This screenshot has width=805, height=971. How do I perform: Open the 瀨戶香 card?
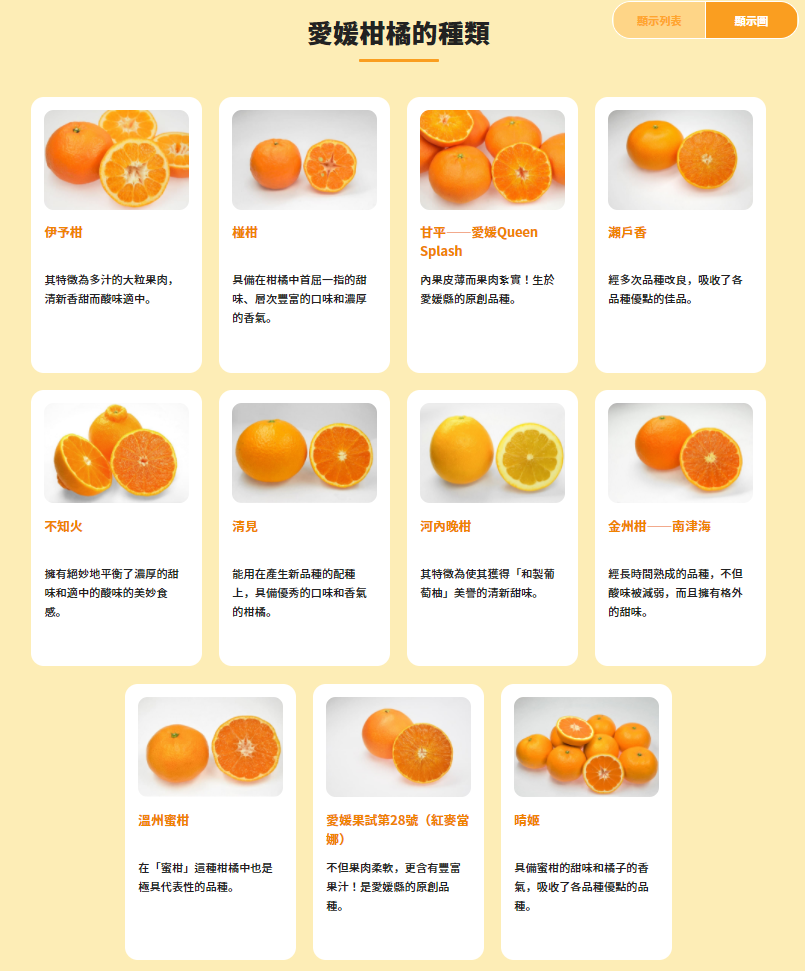680,234
